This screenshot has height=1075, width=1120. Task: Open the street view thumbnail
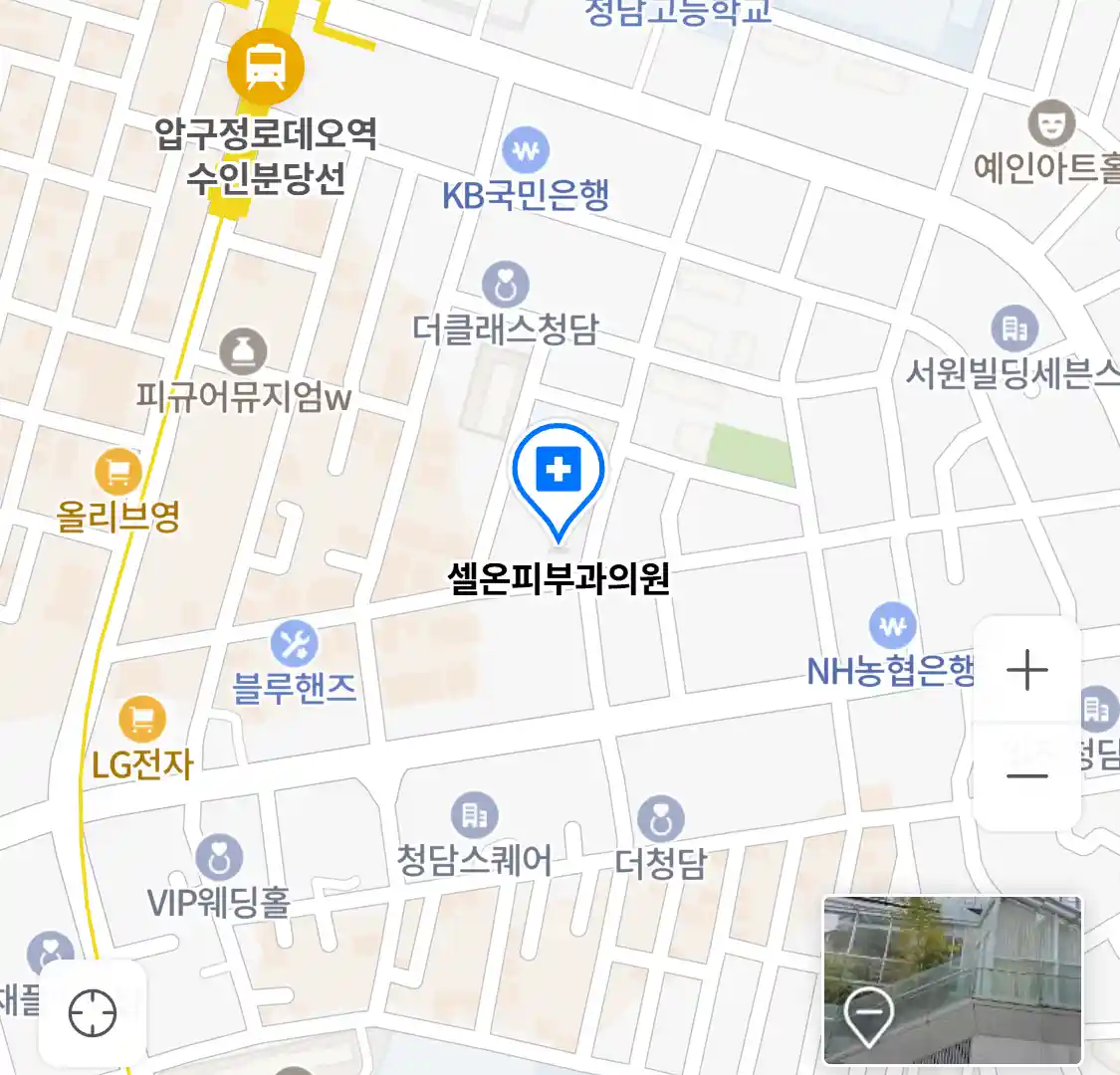coord(952,980)
